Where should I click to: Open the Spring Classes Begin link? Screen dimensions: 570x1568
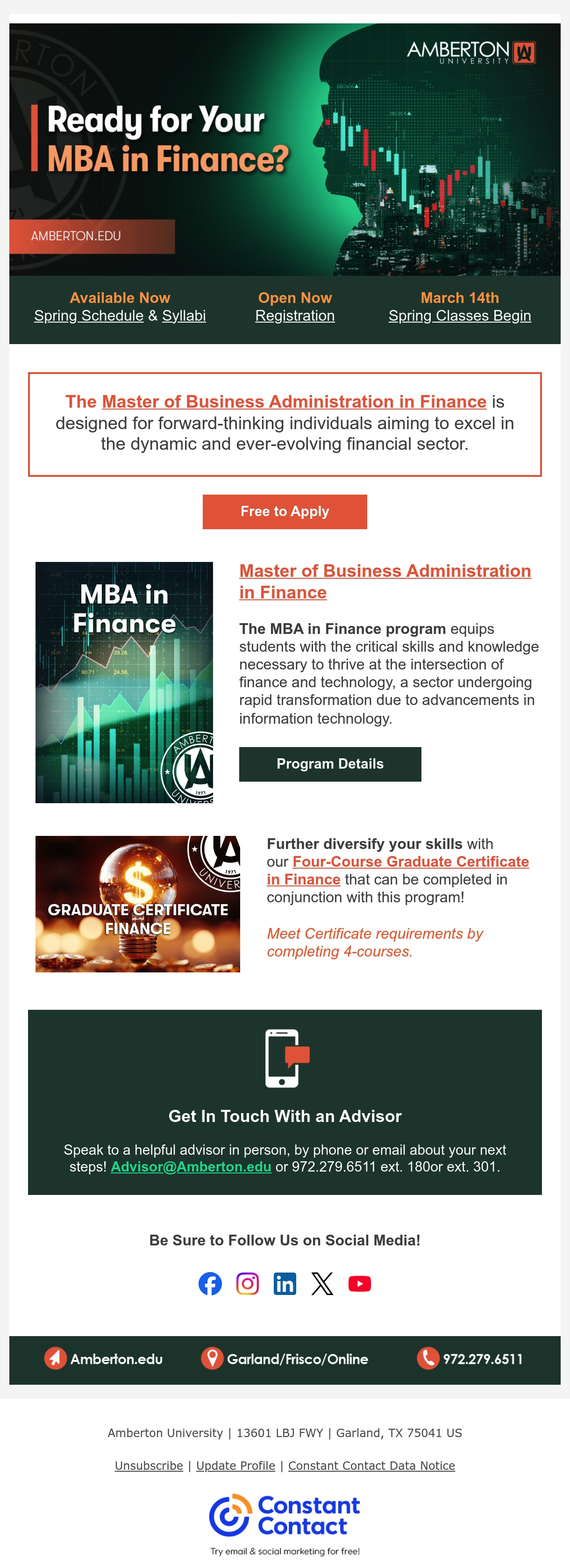click(x=460, y=315)
